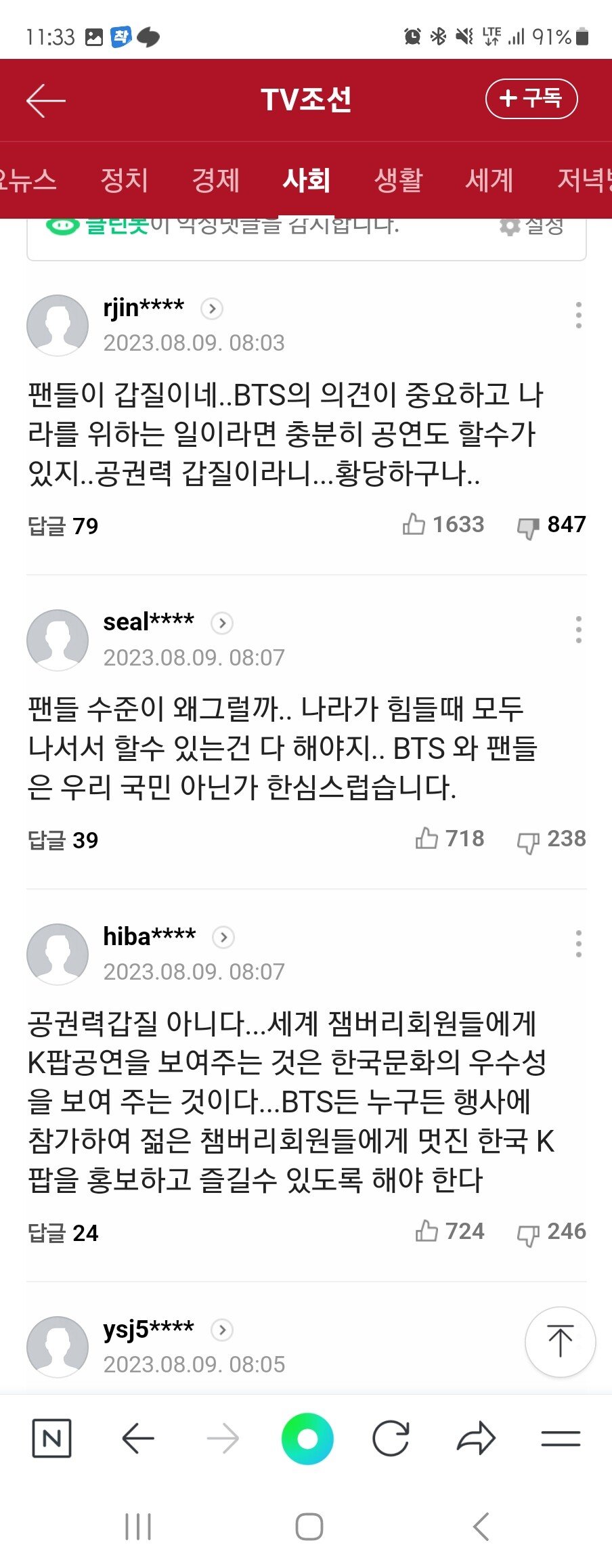Jump to top with the up-arrow button
The width and height of the screenshot is (612, 1568).
pos(560,1342)
